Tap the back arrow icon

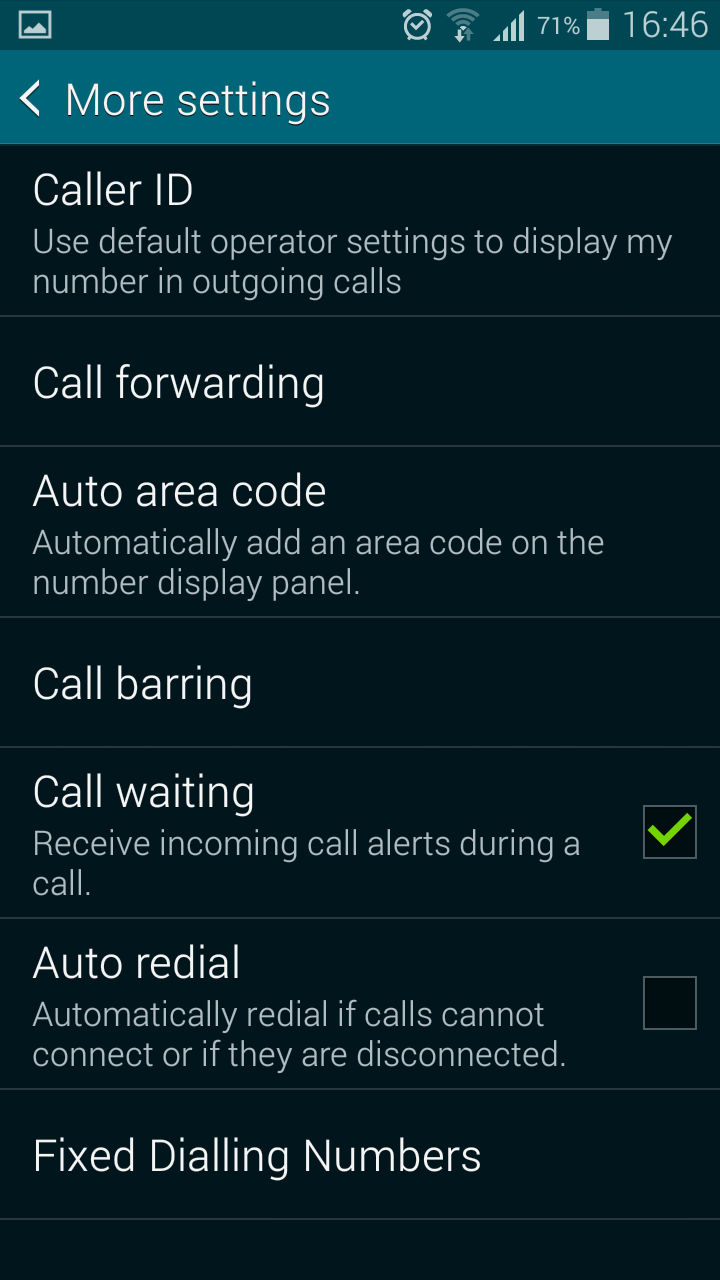pyautogui.click(x=30, y=98)
